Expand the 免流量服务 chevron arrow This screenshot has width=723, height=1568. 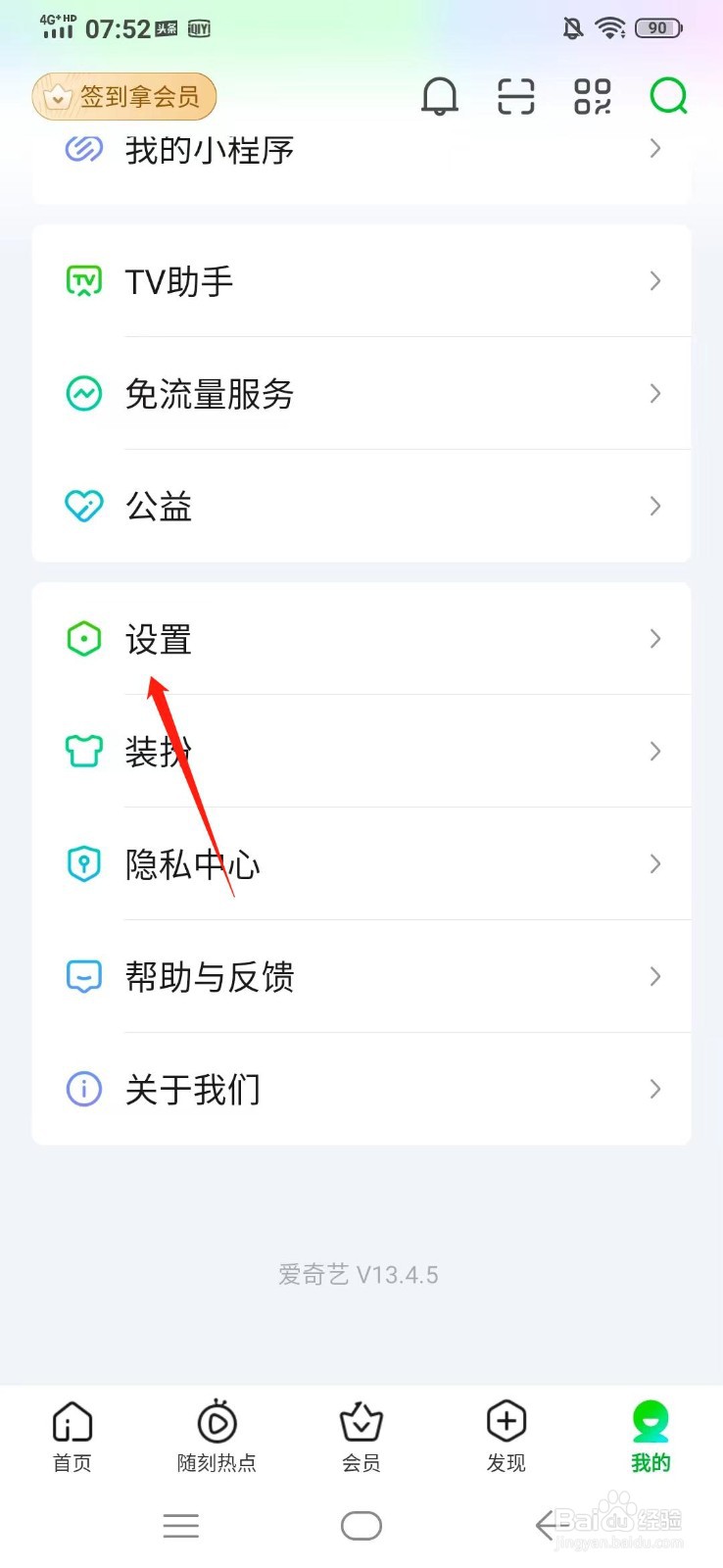point(654,394)
